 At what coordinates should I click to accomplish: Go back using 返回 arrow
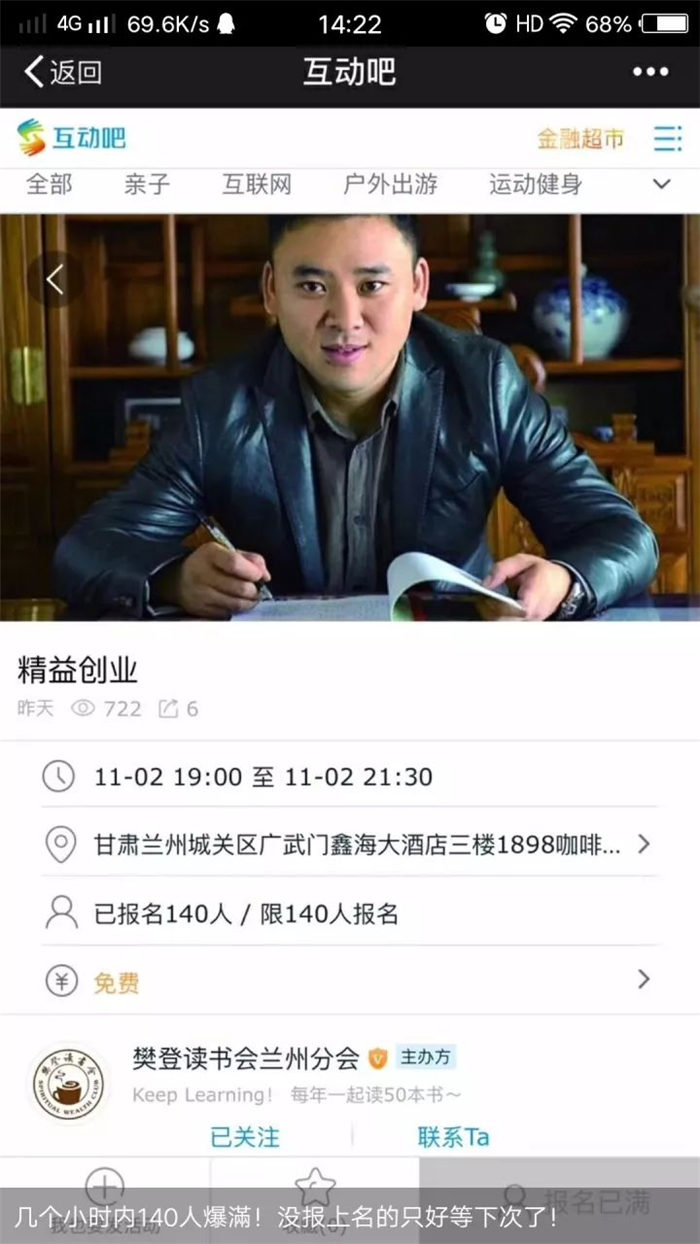(x=62, y=72)
